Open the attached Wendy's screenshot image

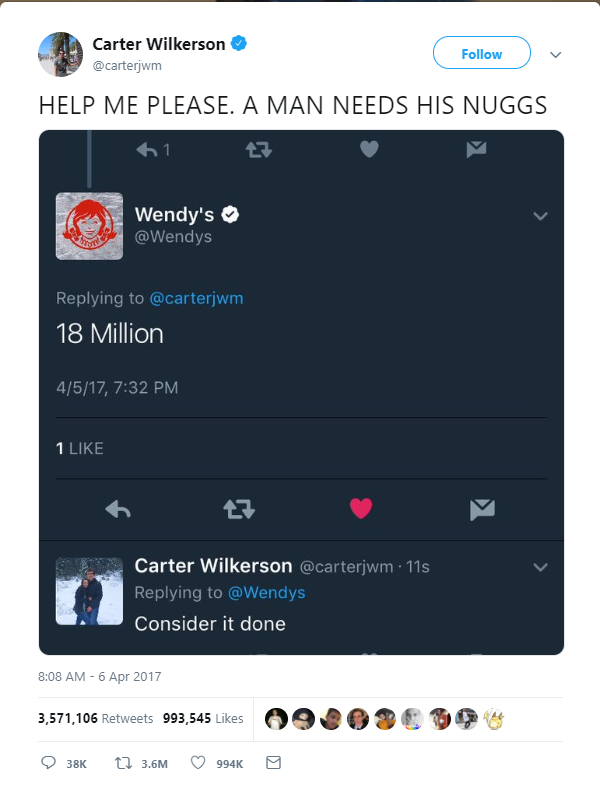pyautogui.click(x=301, y=392)
